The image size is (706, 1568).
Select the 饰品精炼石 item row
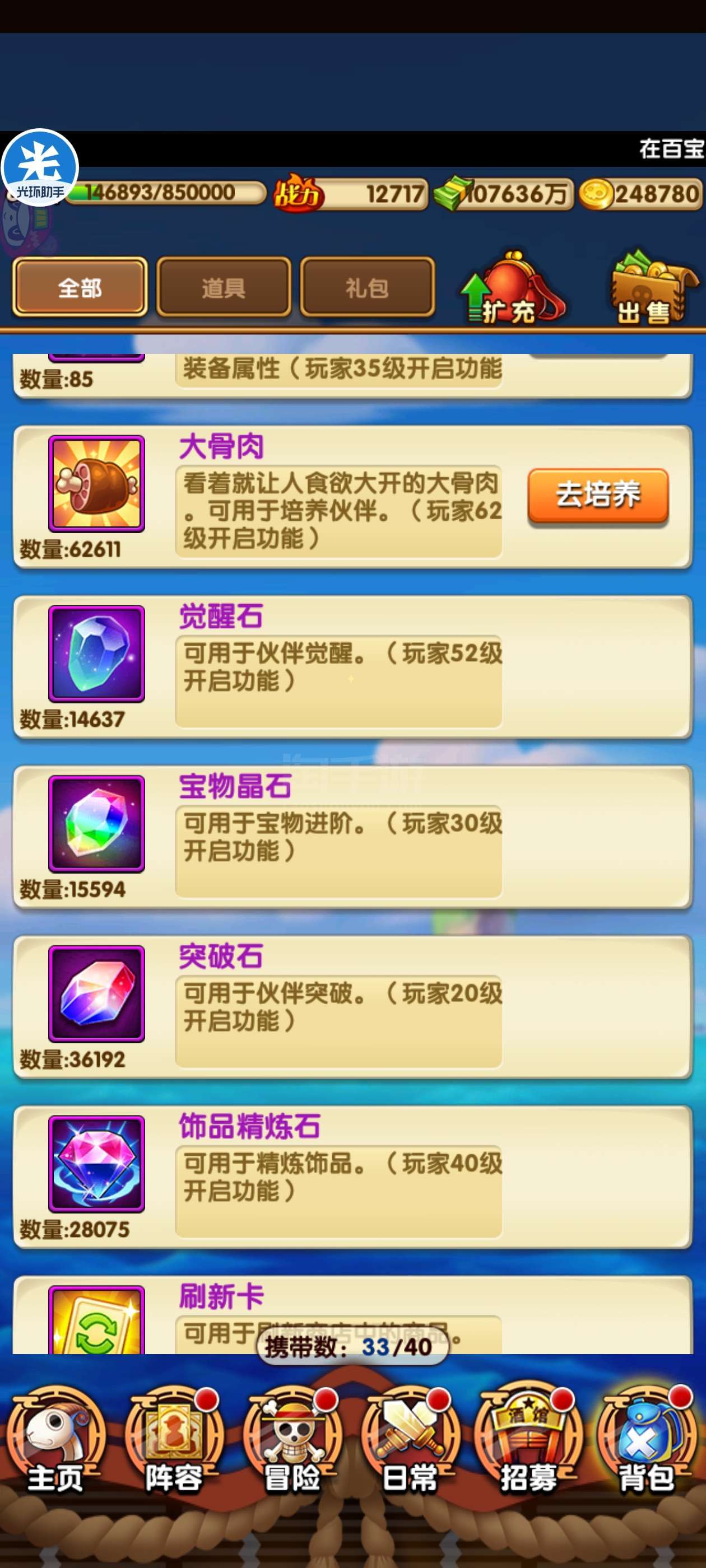pyautogui.click(x=352, y=1177)
